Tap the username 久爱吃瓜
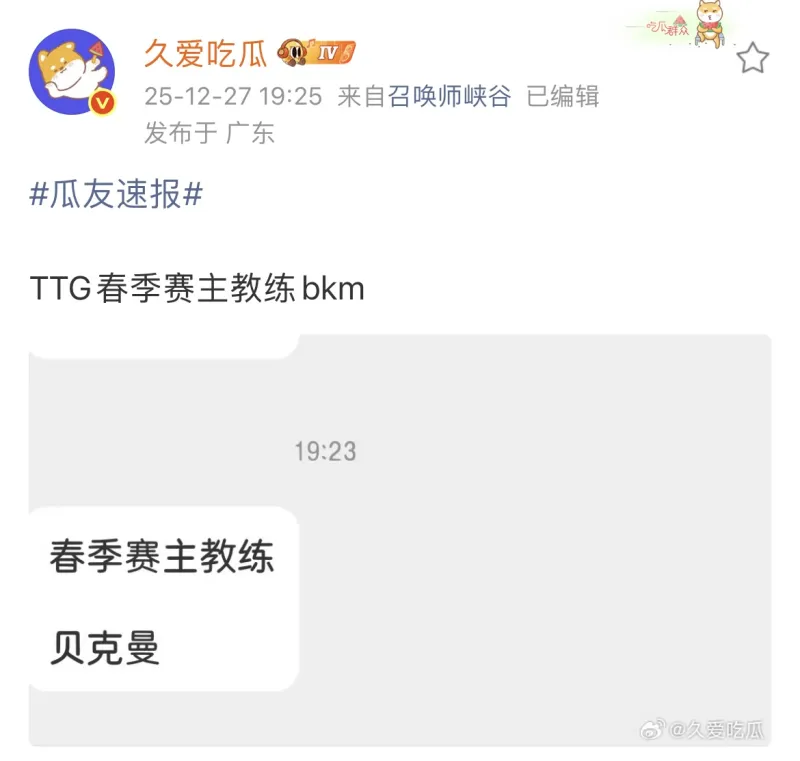Screen dimensions: 800x761 click(x=206, y=53)
